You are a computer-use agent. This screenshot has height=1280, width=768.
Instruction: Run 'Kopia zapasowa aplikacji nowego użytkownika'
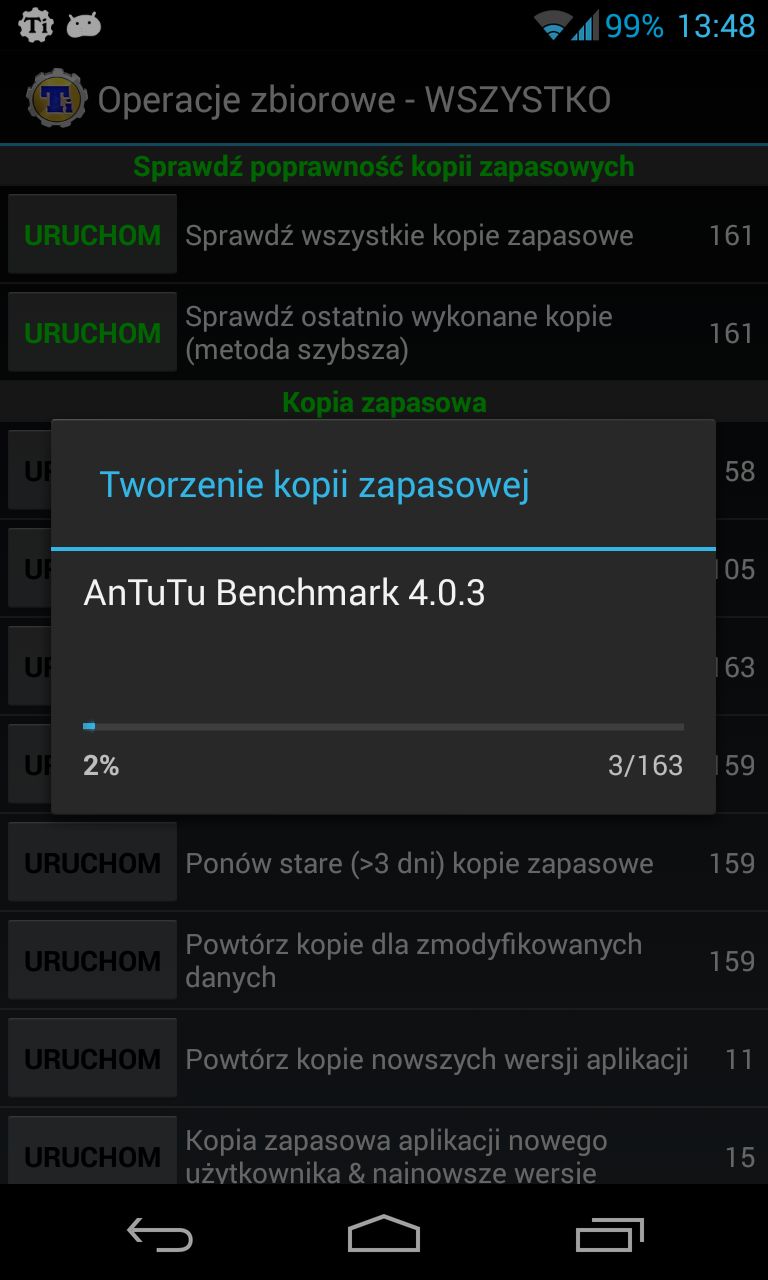pyautogui.click(x=92, y=1151)
